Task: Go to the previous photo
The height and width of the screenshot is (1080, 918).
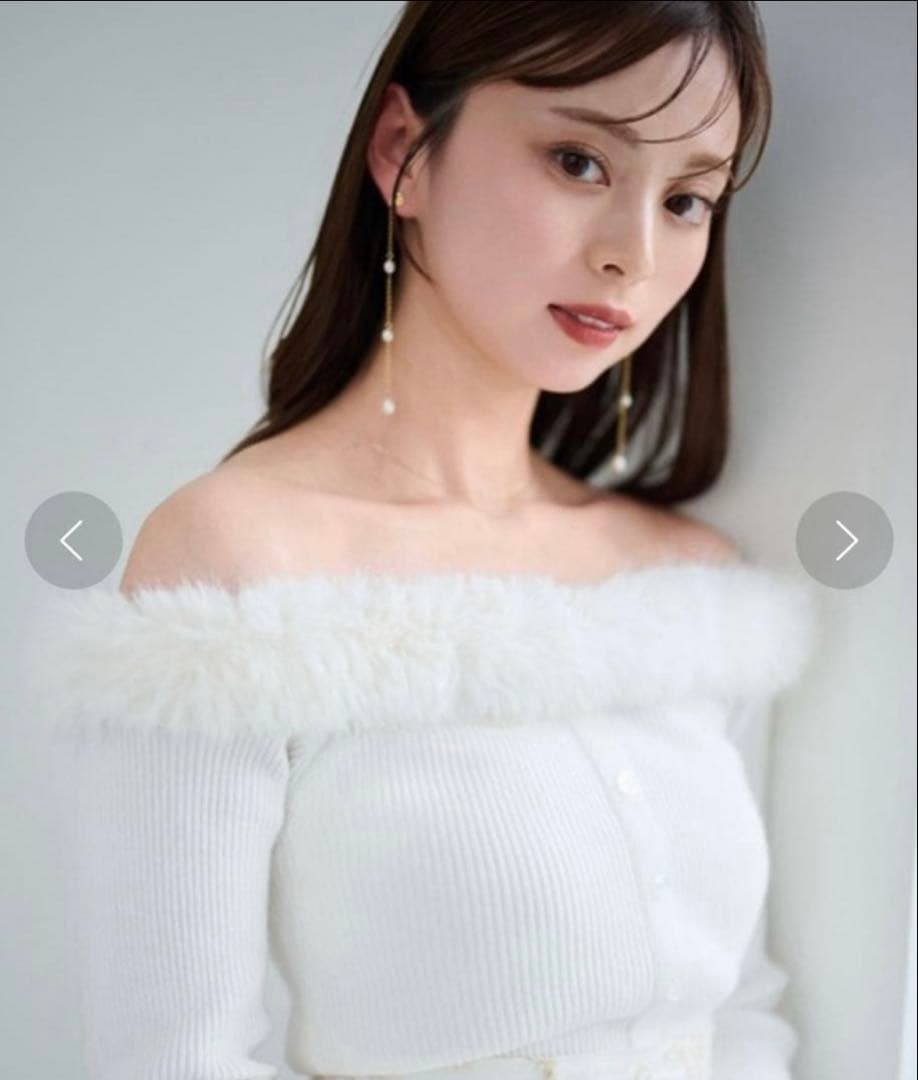Action: (73, 540)
